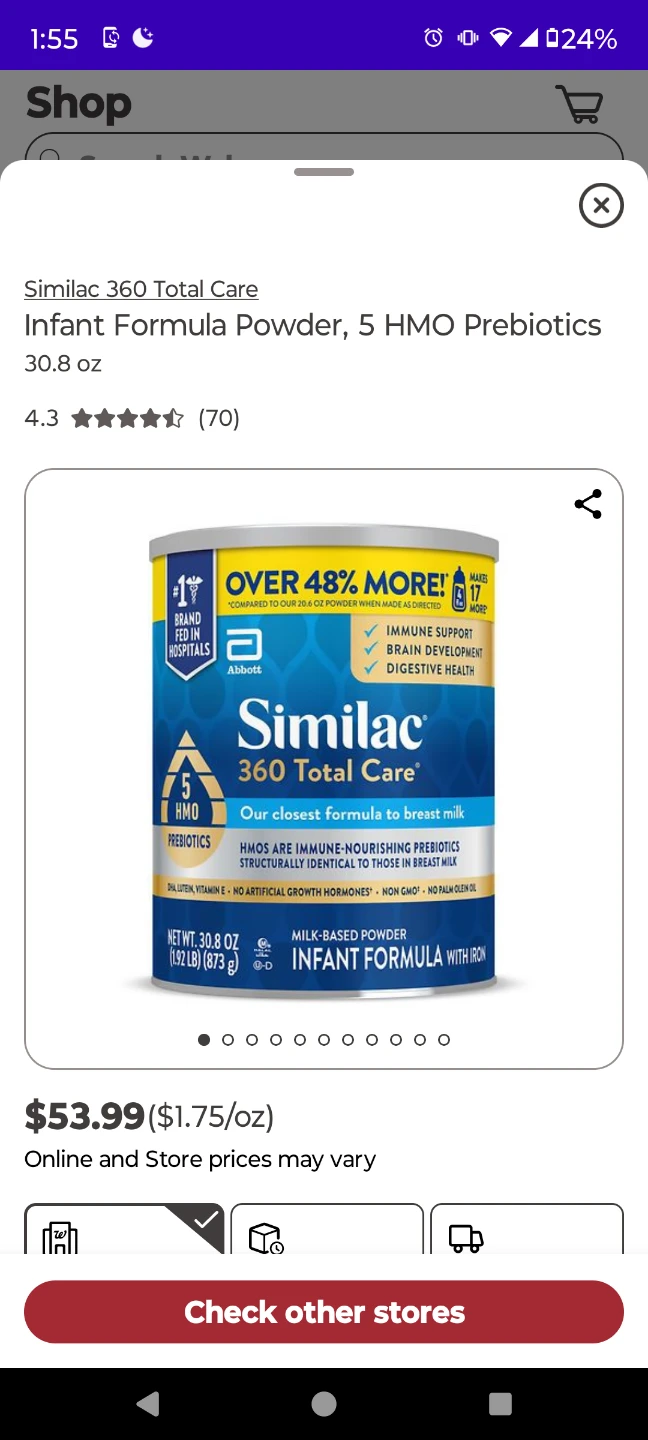This screenshot has height=1440, width=648.
Task: Share this Similac product
Action: coord(588,504)
